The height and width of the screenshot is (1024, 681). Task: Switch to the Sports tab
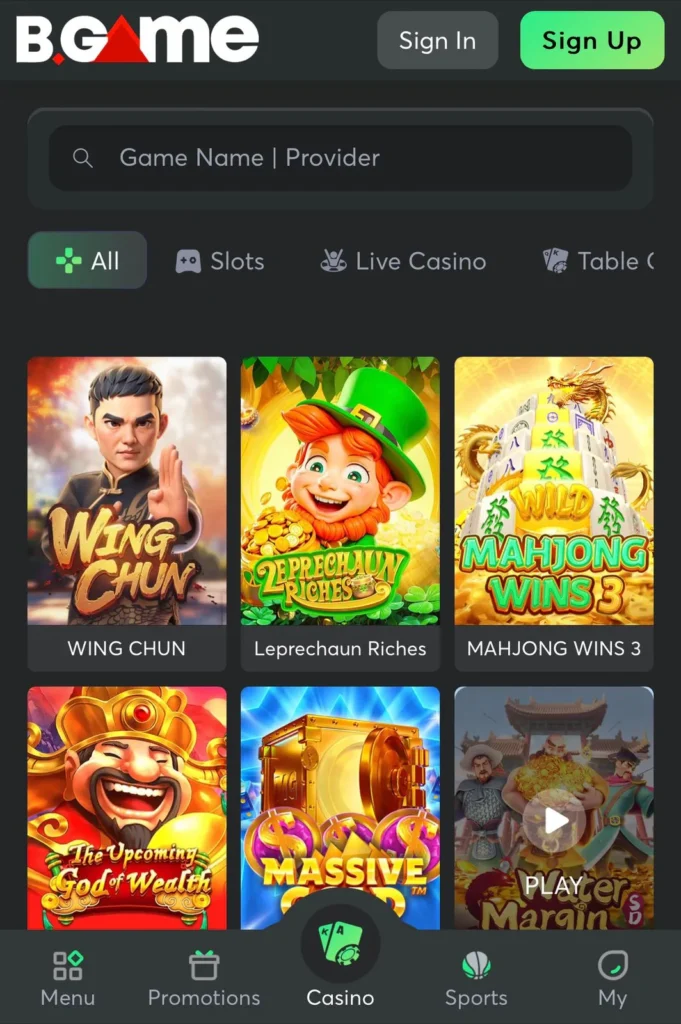pos(476,979)
